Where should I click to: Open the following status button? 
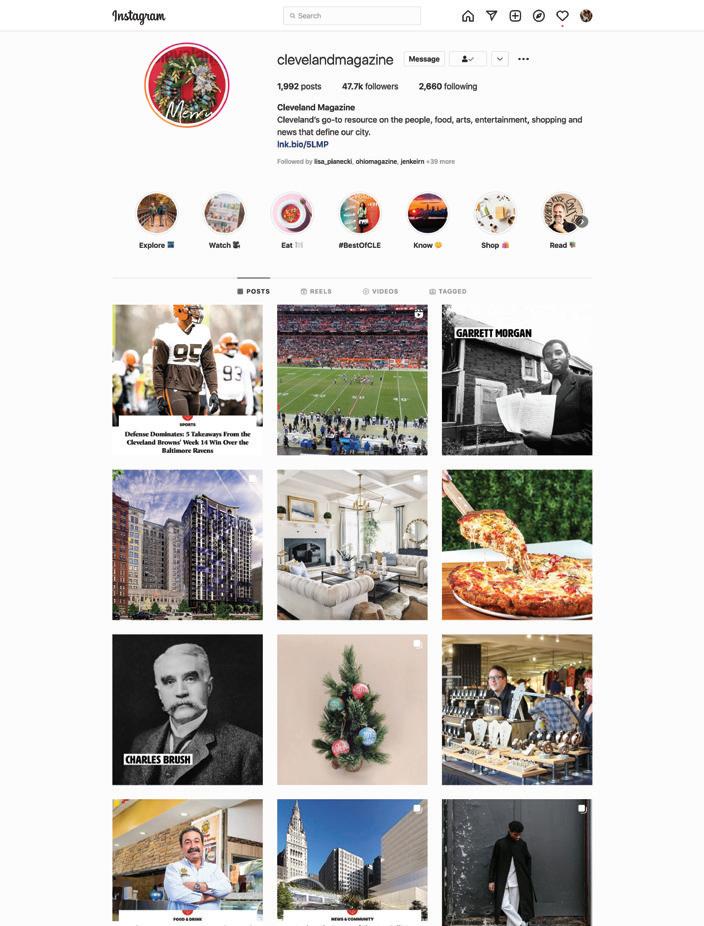pos(467,59)
